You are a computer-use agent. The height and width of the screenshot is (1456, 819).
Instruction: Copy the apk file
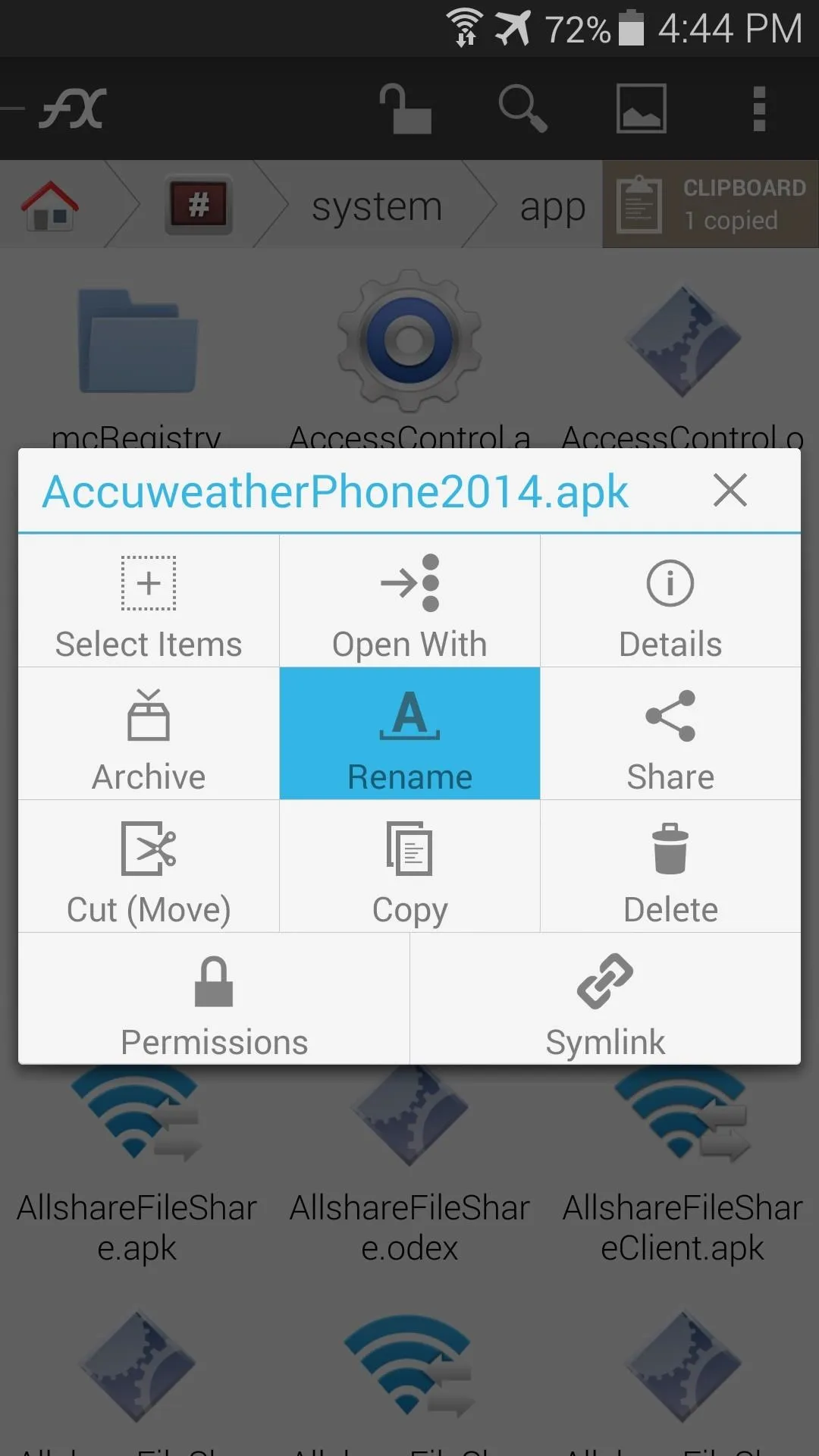click(409, 866)
